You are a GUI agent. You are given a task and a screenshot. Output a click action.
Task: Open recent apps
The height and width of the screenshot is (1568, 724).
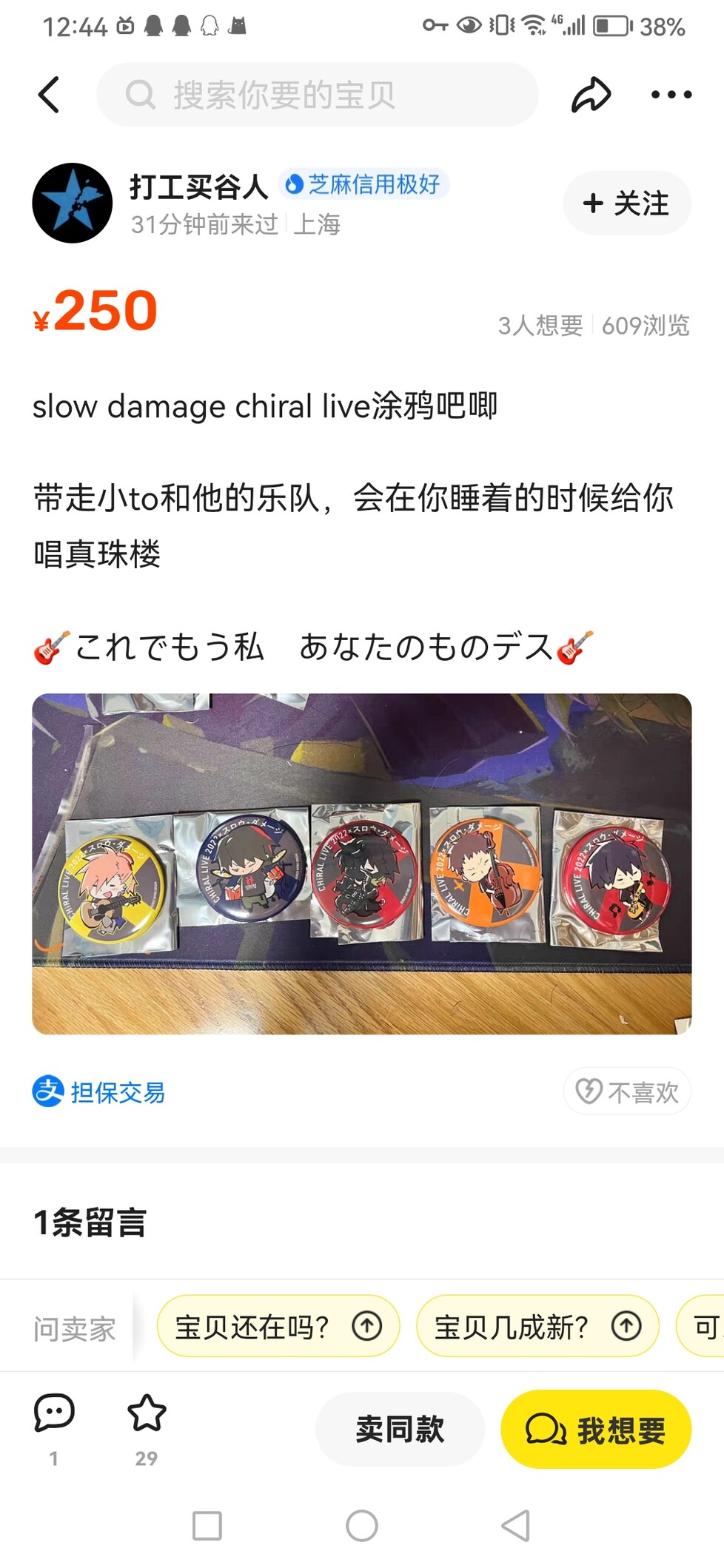click(207, 1525)
